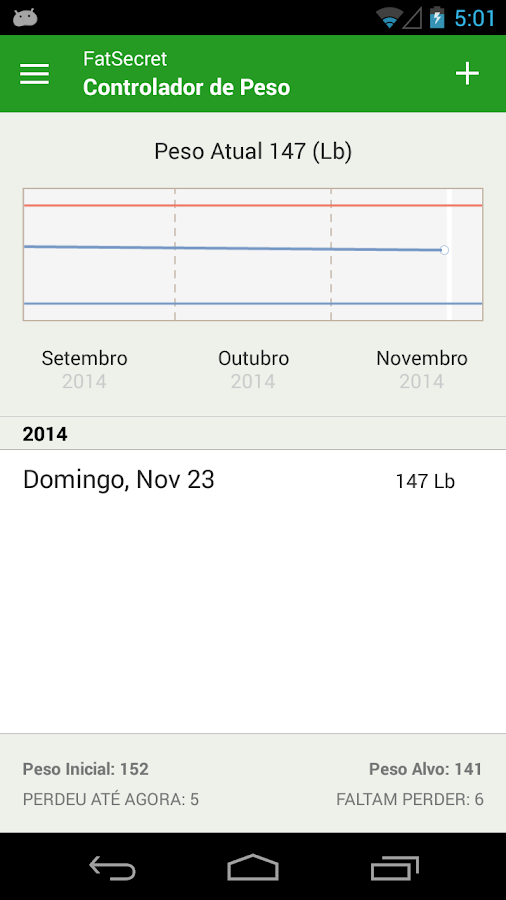Open the hamburger navigation drawer
Screen dimensions: 506x900
(34, 74)
